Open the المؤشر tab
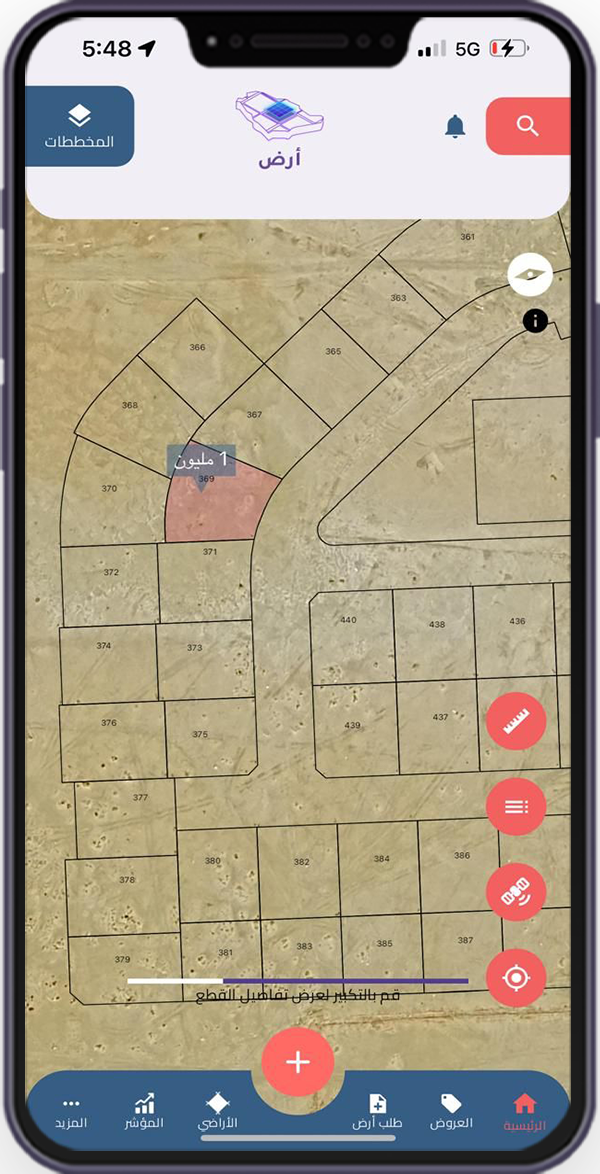Viewport: 600px width, 1174px height. 145,1110
